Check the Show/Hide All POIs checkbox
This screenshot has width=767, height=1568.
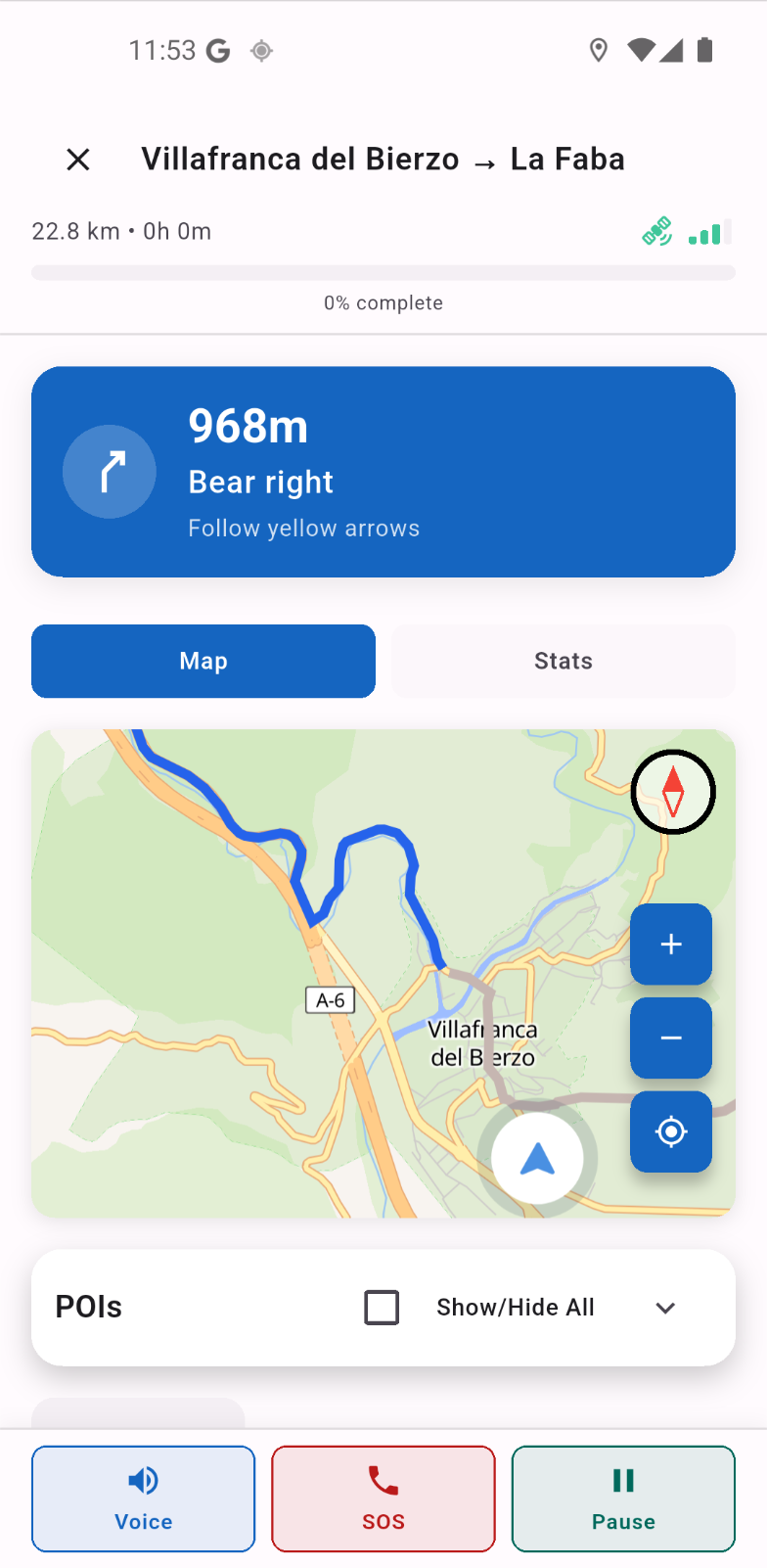point(382,1308)
